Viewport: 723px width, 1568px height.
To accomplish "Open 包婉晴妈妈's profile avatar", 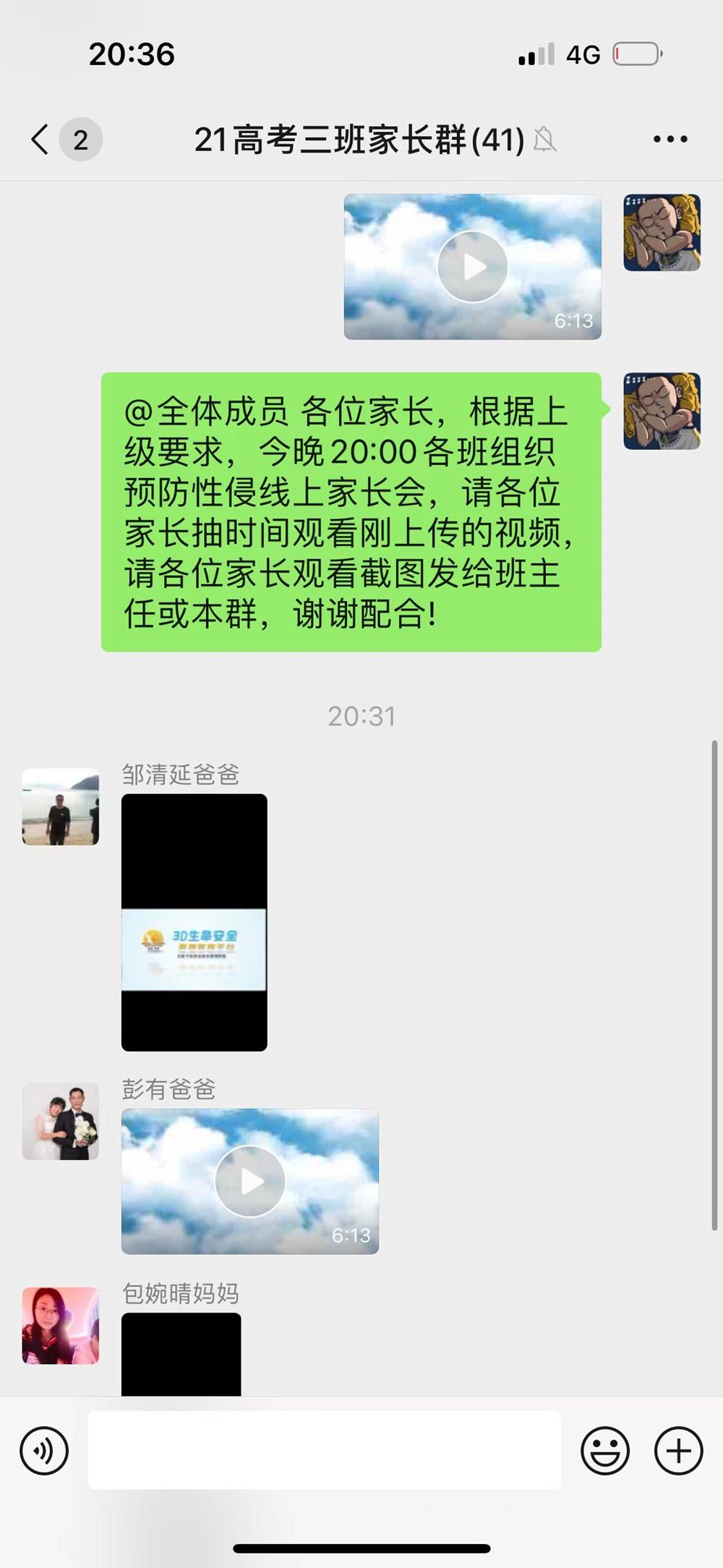I will pyautogui.click(x=61, y=1326).
